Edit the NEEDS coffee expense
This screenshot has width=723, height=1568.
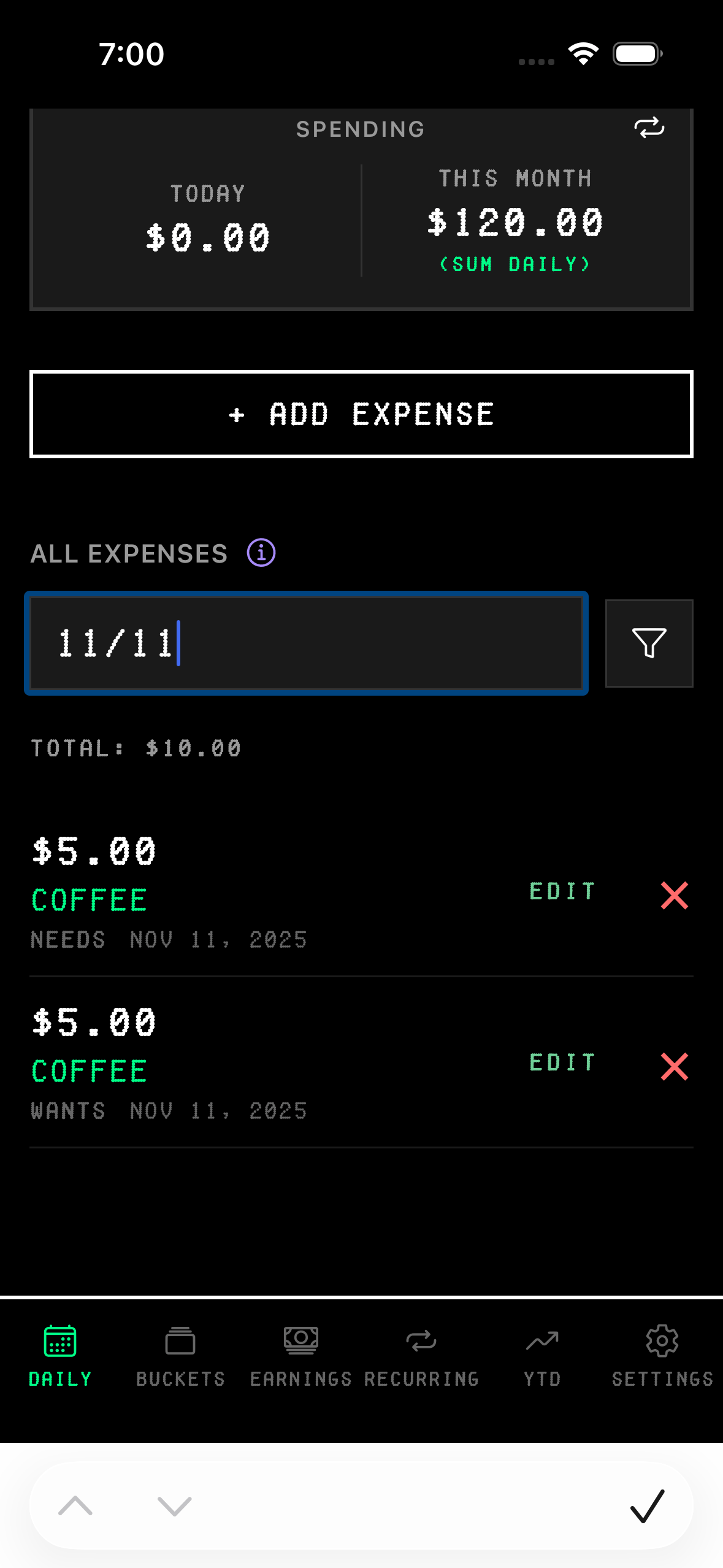[x=562, y=891]
